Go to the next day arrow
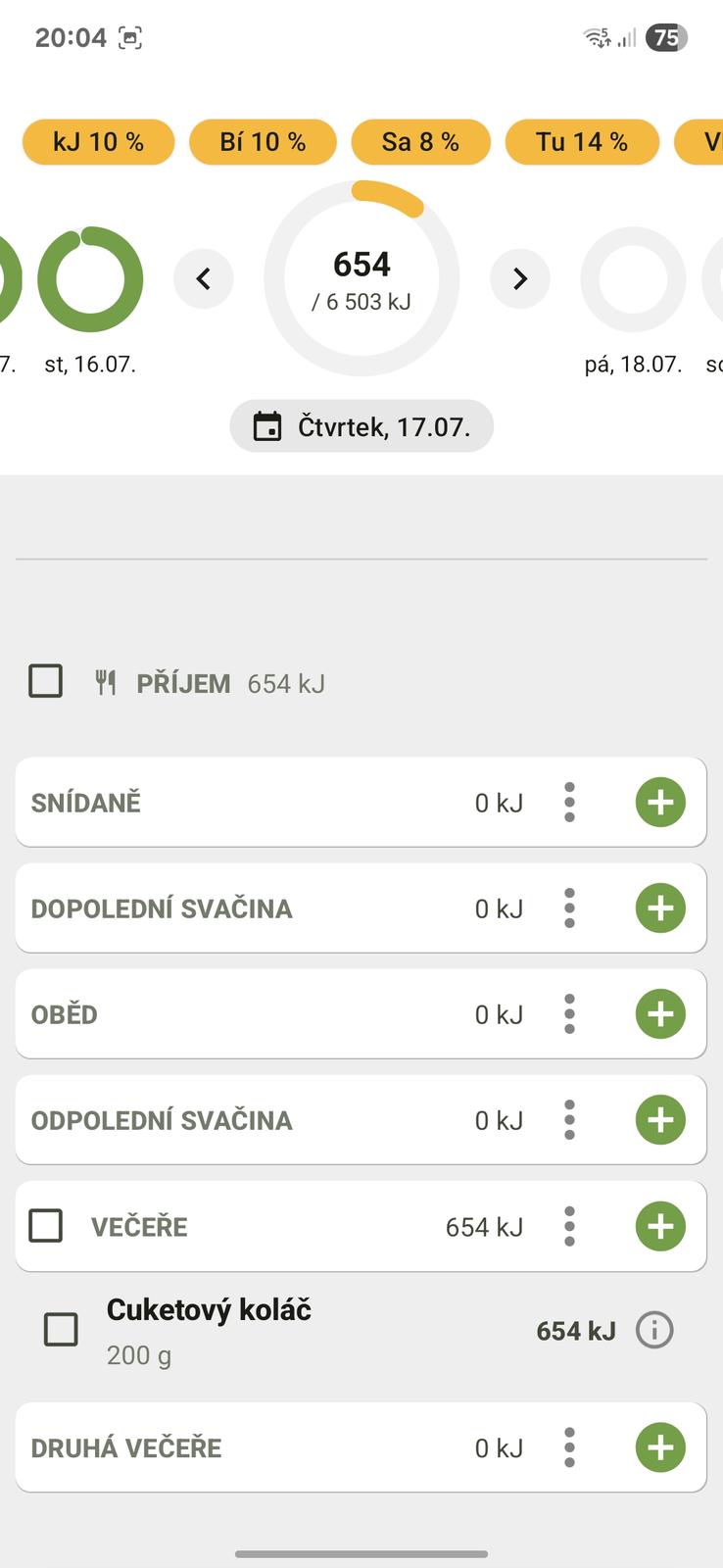 (x=519, y=279)
